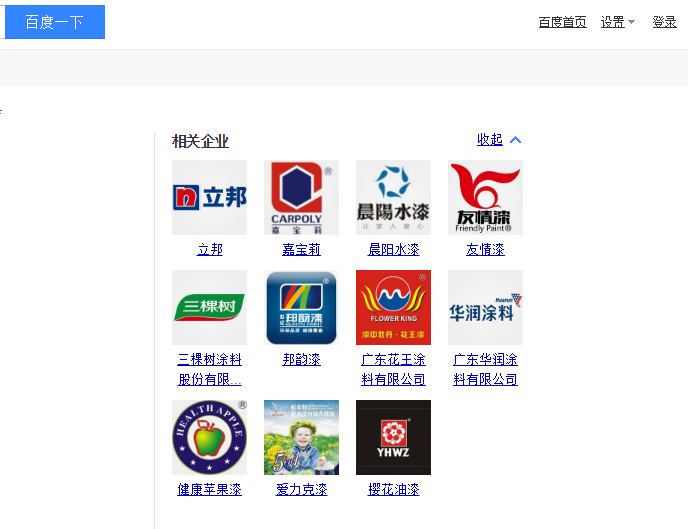Image resolution: width=688 pixels, height=529 pixels.
Task: Open the 晨阳水漆 link
Action: [x=393, y=250]
